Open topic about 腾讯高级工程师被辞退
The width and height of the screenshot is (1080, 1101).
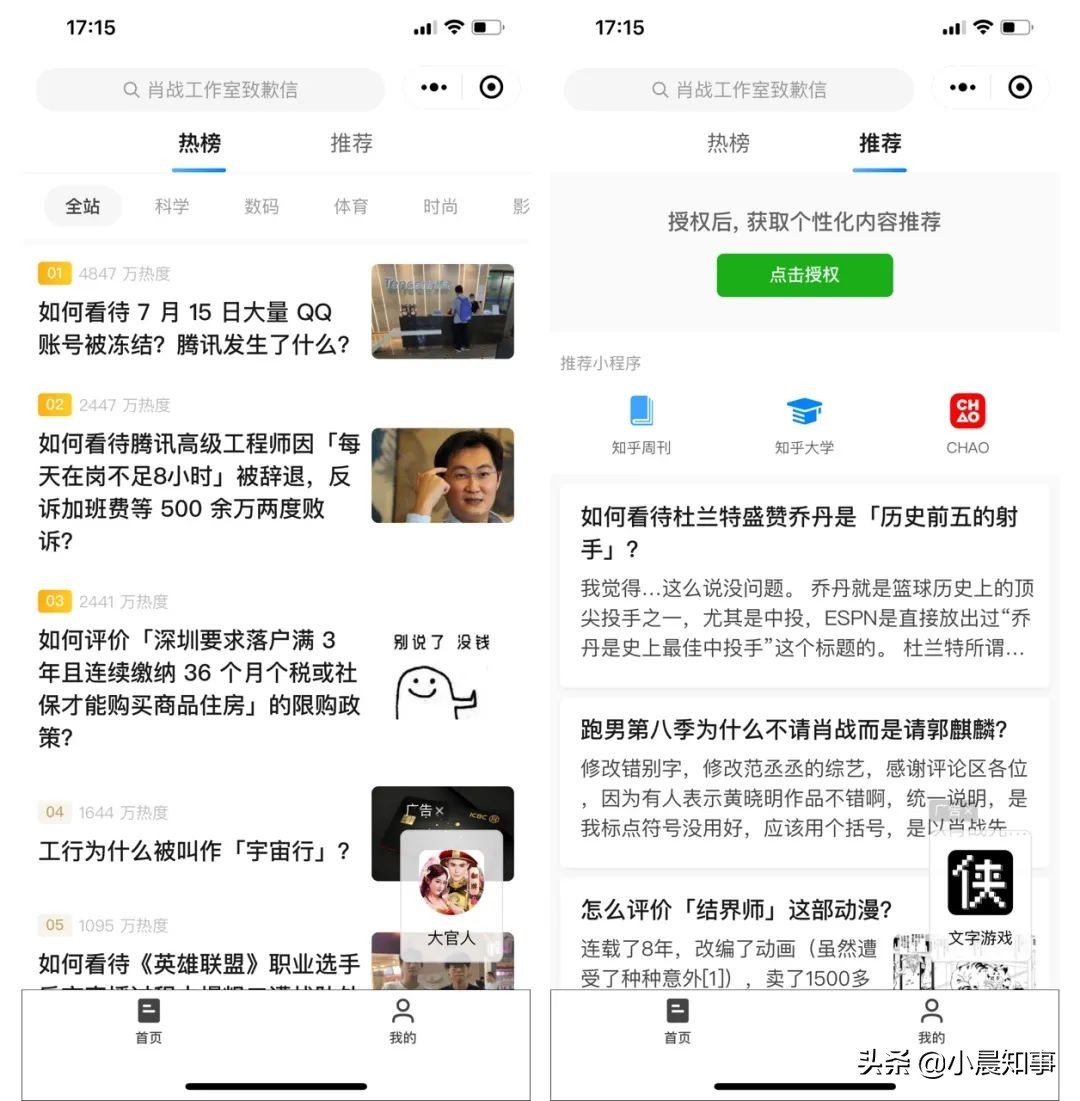pyautogui.click(x=195, y=491)
